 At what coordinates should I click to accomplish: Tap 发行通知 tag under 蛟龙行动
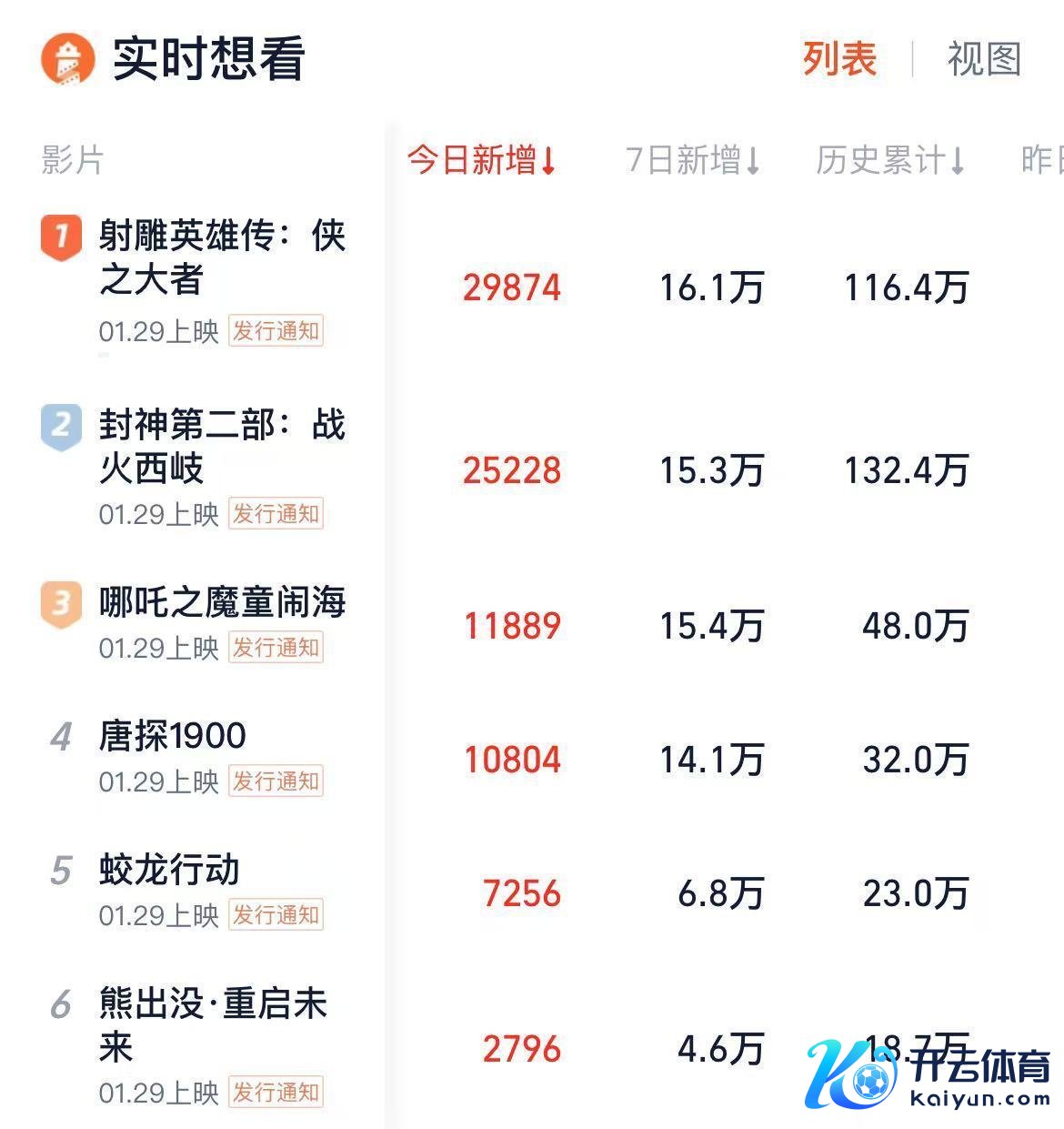(x=276, y=915)
